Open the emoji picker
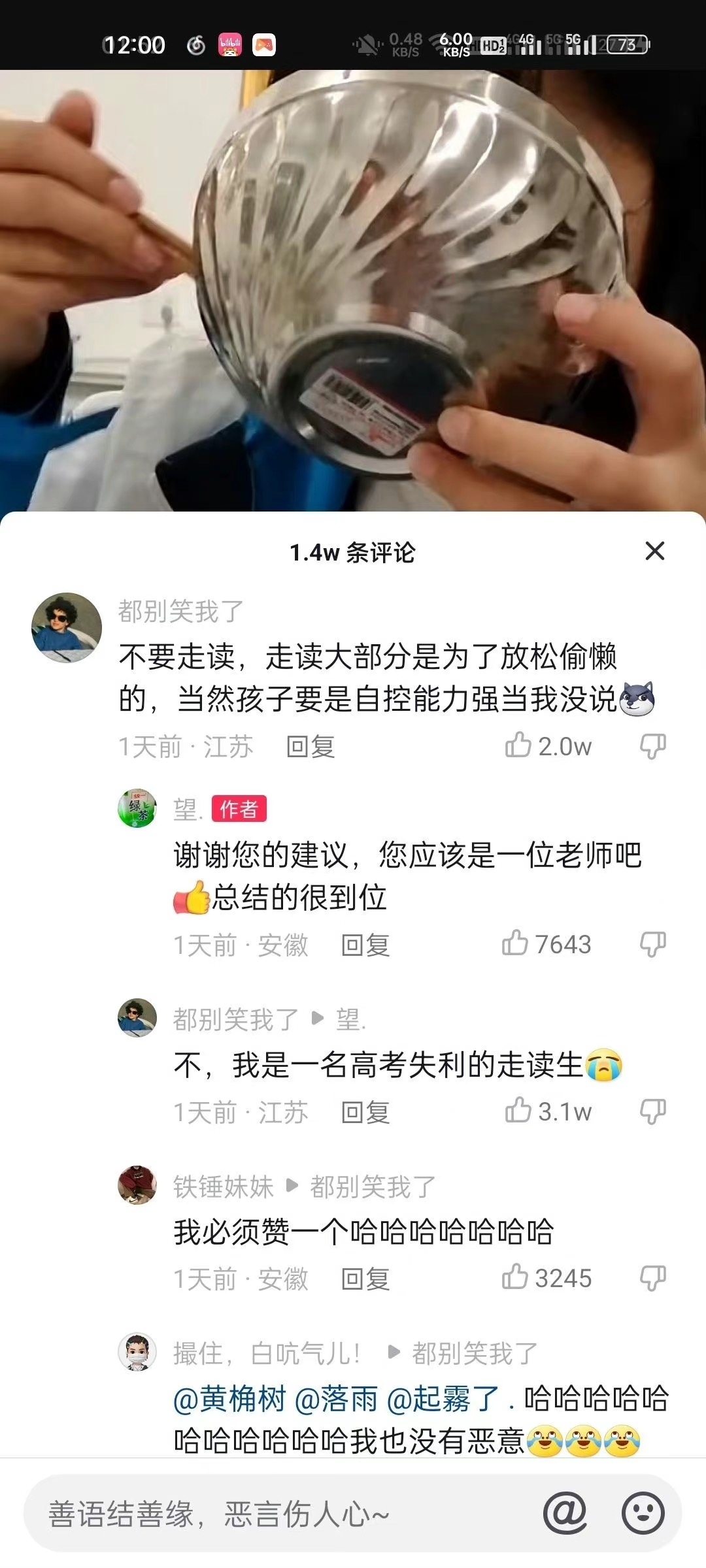The width and height of the screenshot is (706, 1568). [642, 1512]
